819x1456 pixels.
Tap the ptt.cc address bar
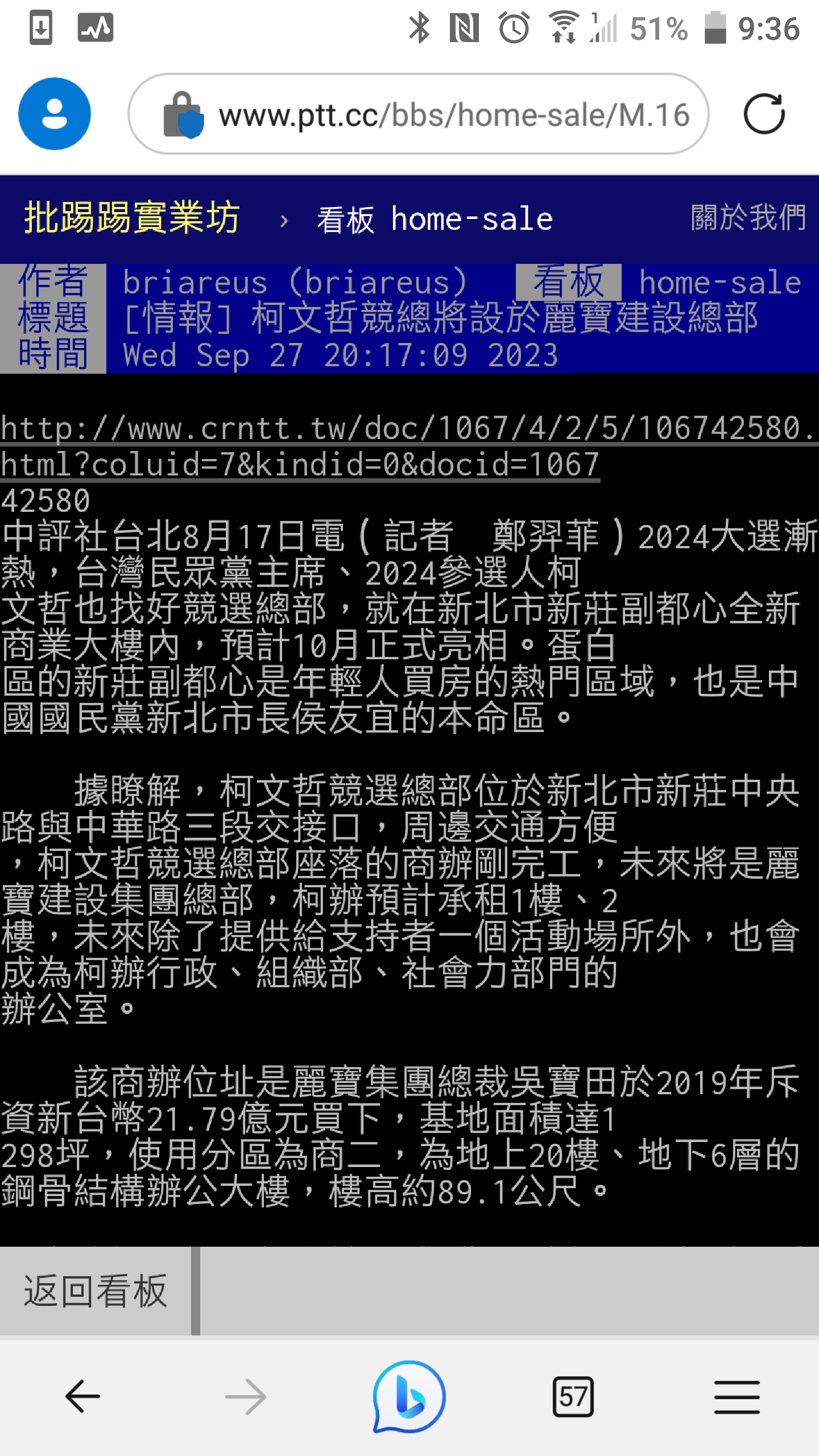pos(419,114)
